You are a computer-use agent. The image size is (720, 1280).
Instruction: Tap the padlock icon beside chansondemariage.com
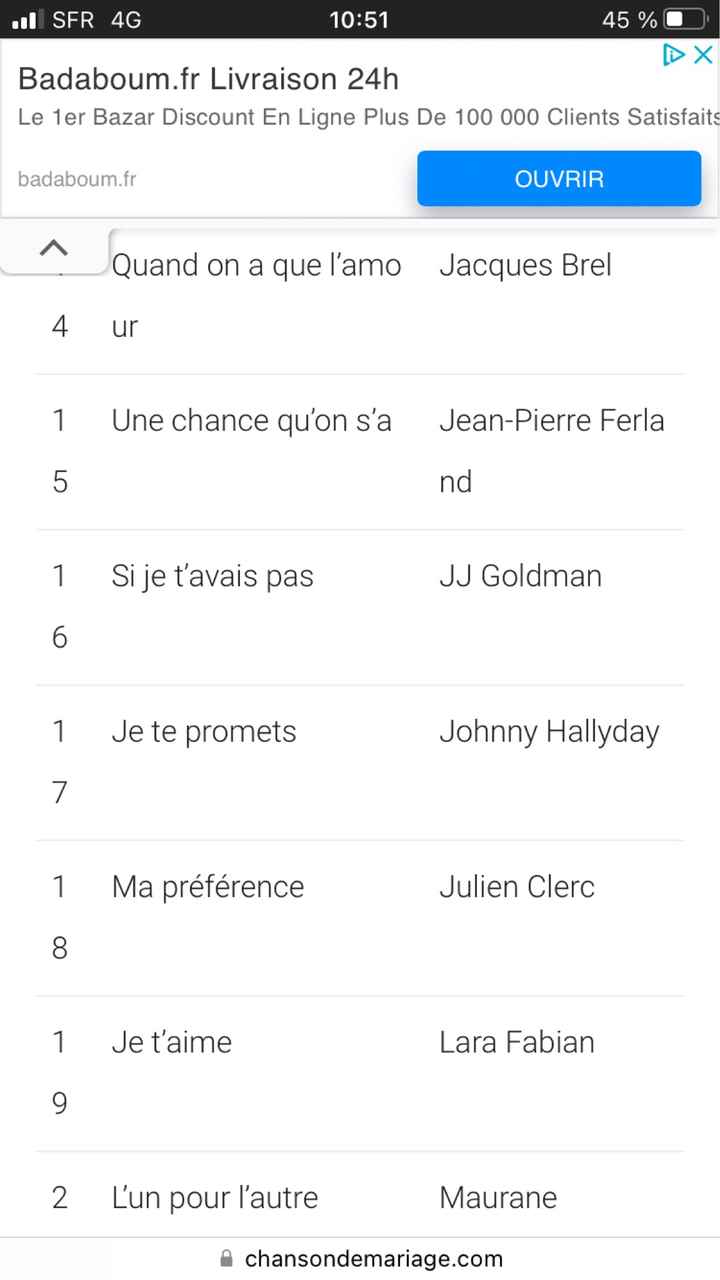pyautogui.click(x=226, y=1258)
